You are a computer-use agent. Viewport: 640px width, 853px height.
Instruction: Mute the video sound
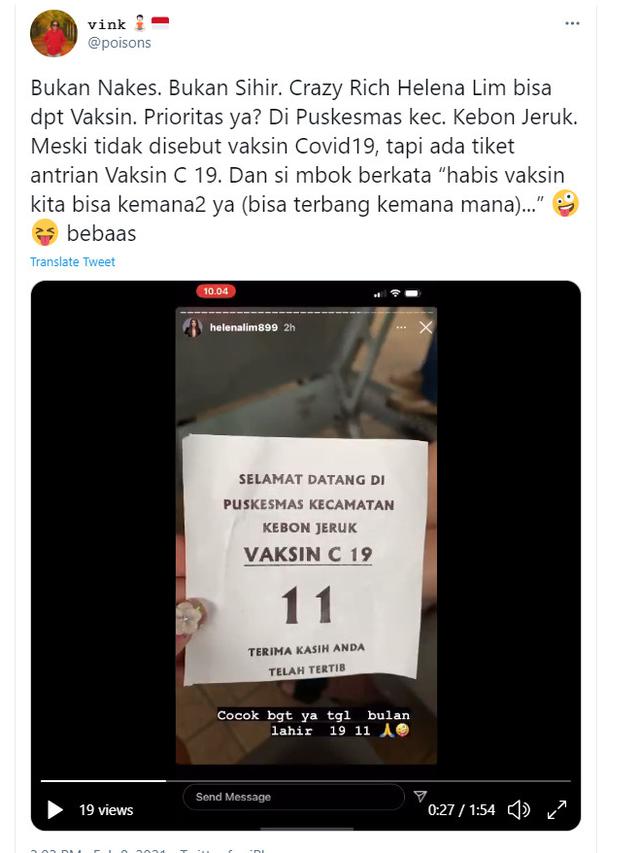click(x=518, y=810)
